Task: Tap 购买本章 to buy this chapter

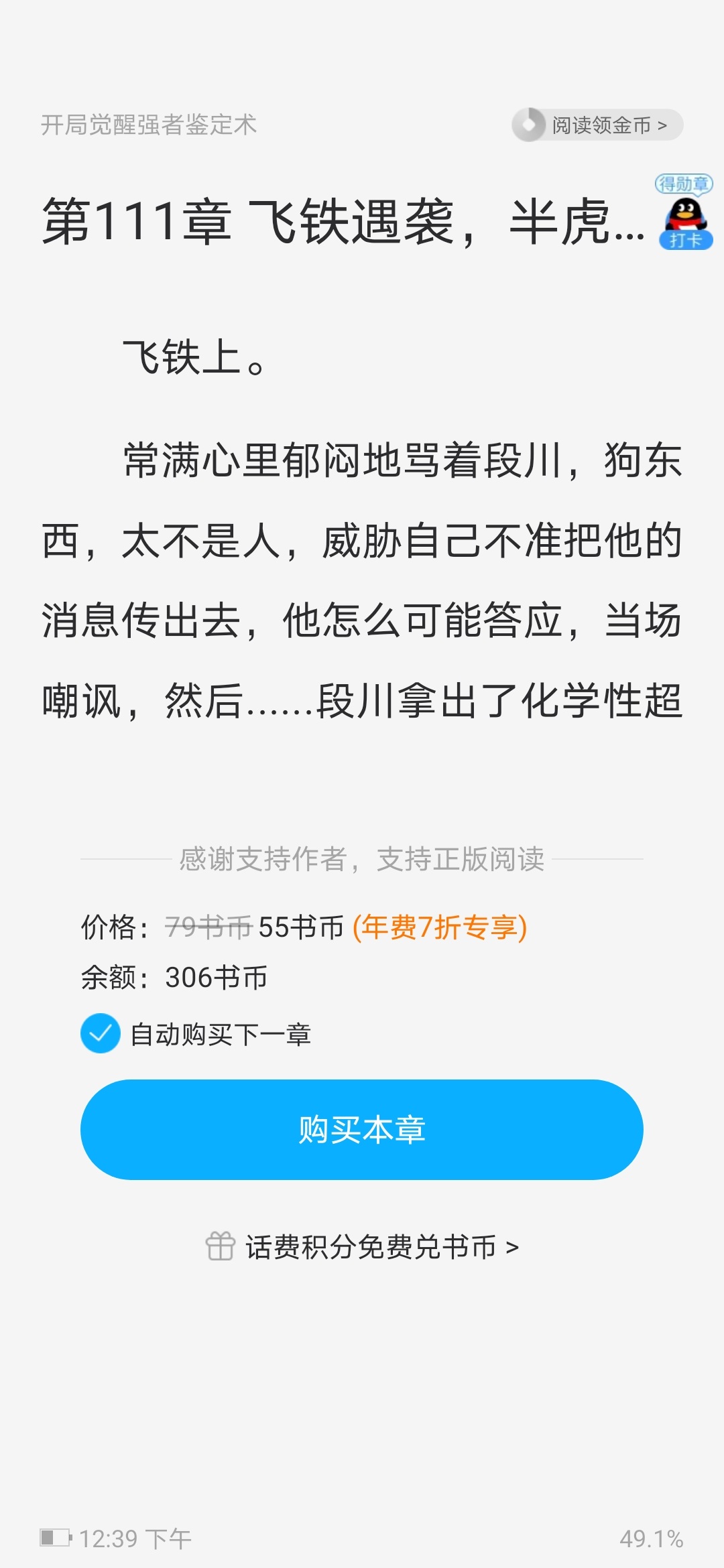Action: point(362,1130)
